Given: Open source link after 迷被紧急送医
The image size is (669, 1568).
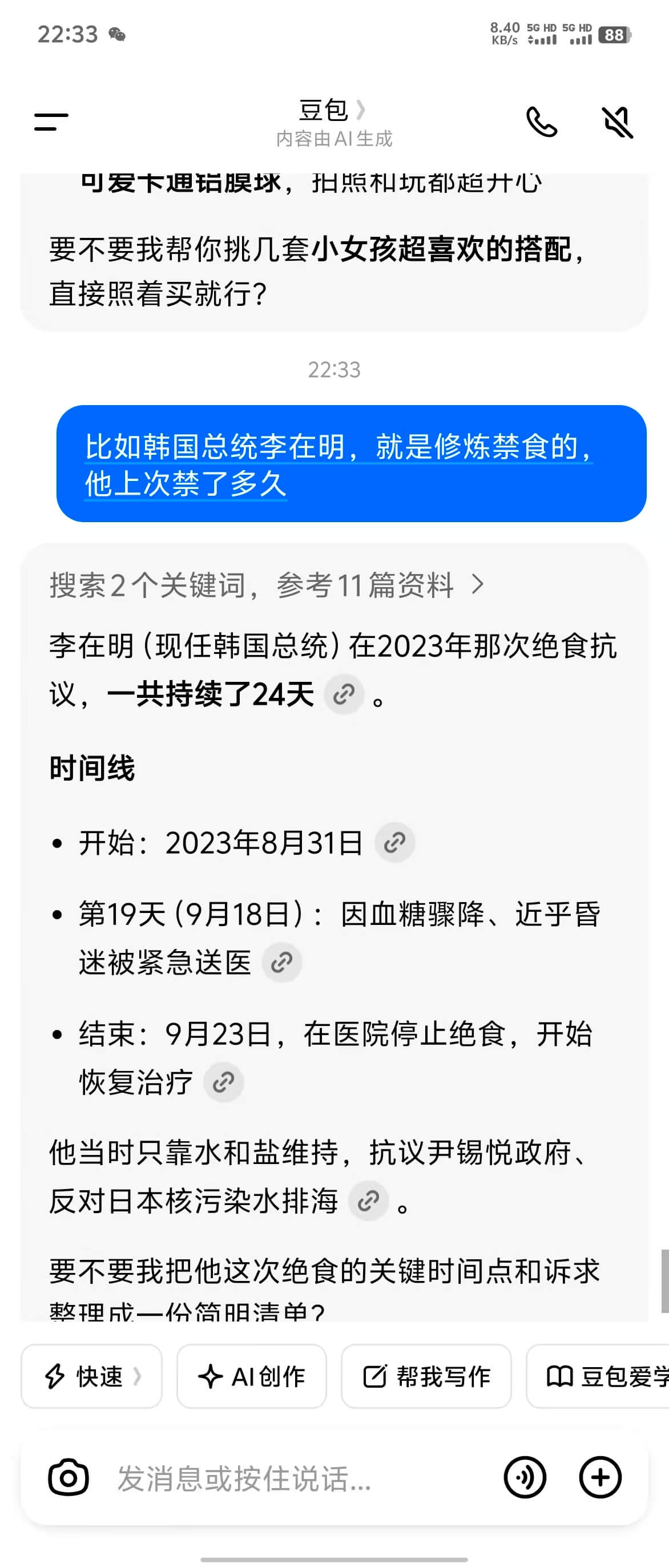Looking at the screenshot, I should (281, 963).
